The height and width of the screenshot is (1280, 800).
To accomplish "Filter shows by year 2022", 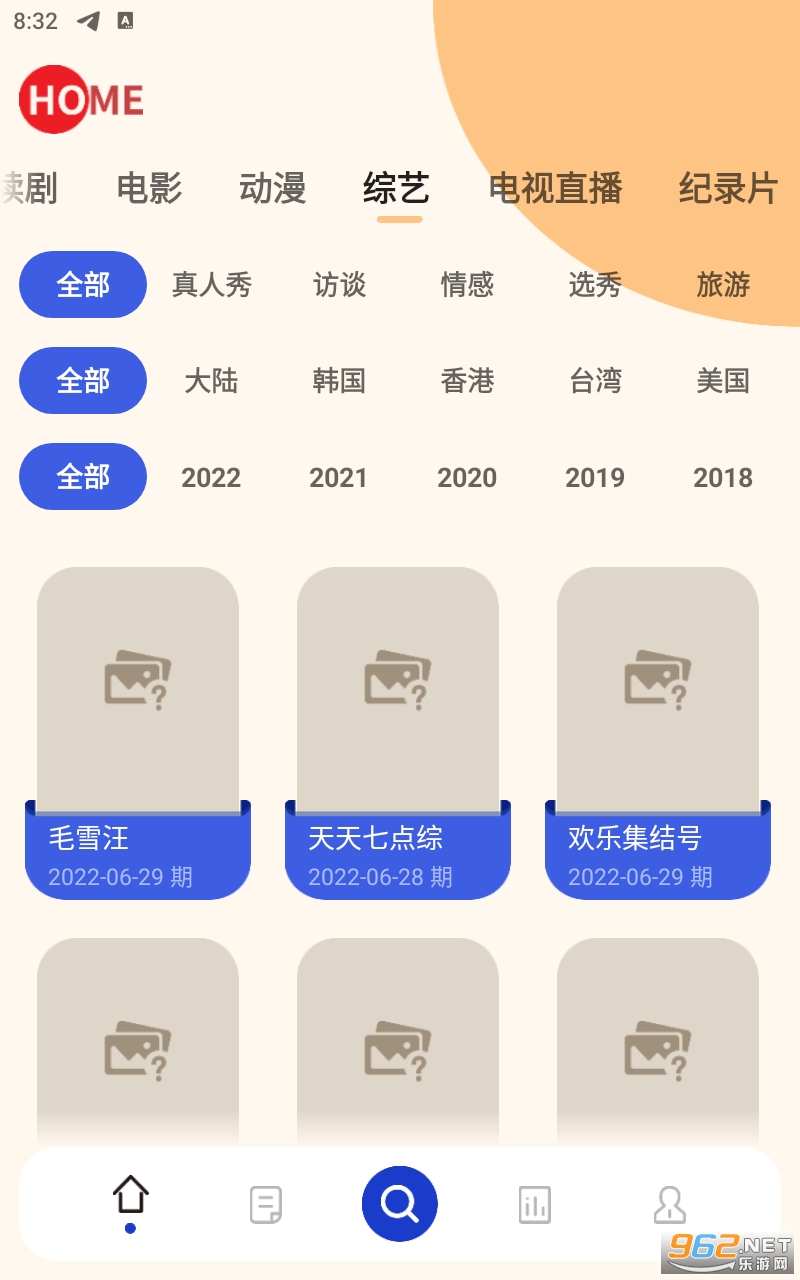I will click(x=211, y=477).
